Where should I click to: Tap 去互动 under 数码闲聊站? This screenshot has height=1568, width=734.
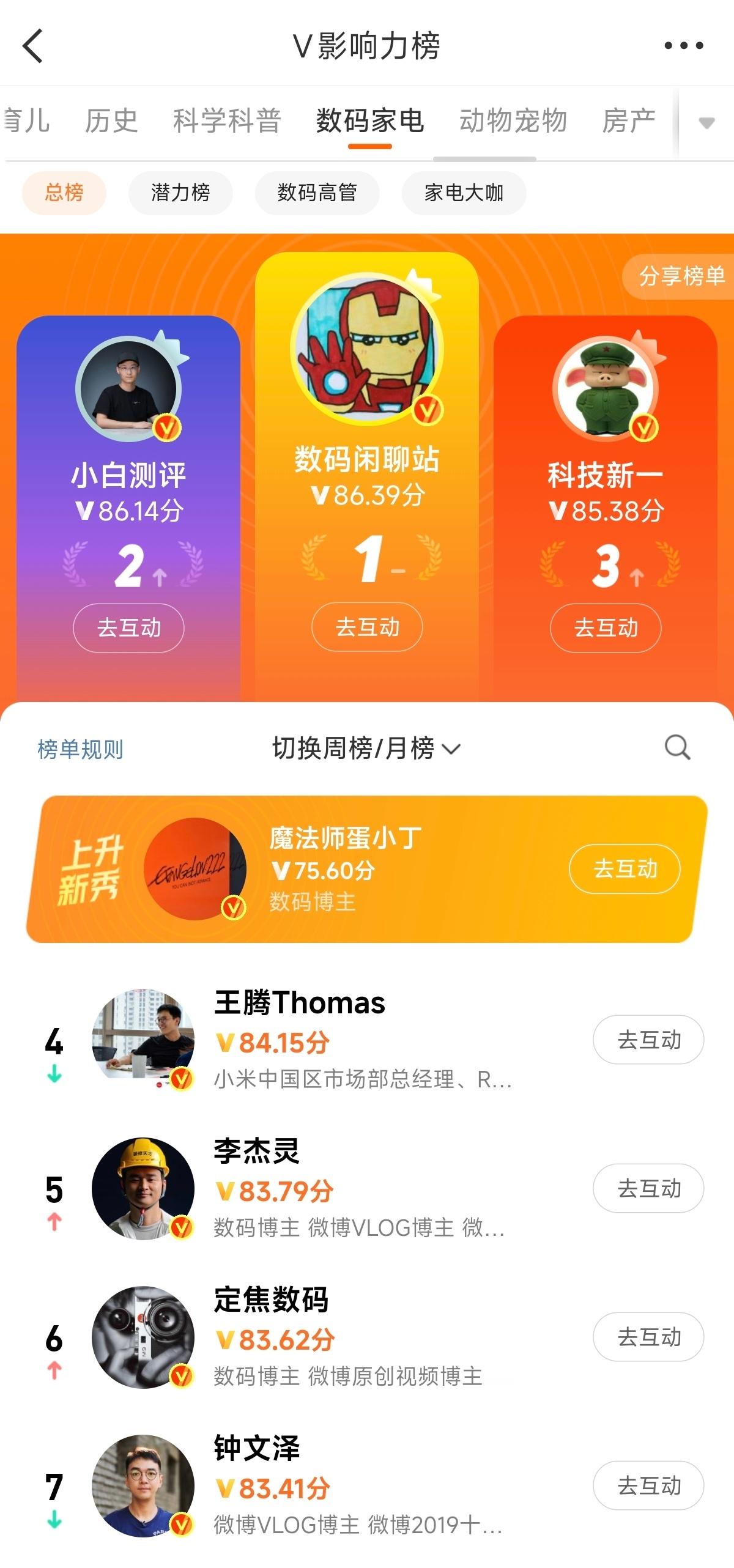point(367,627)
